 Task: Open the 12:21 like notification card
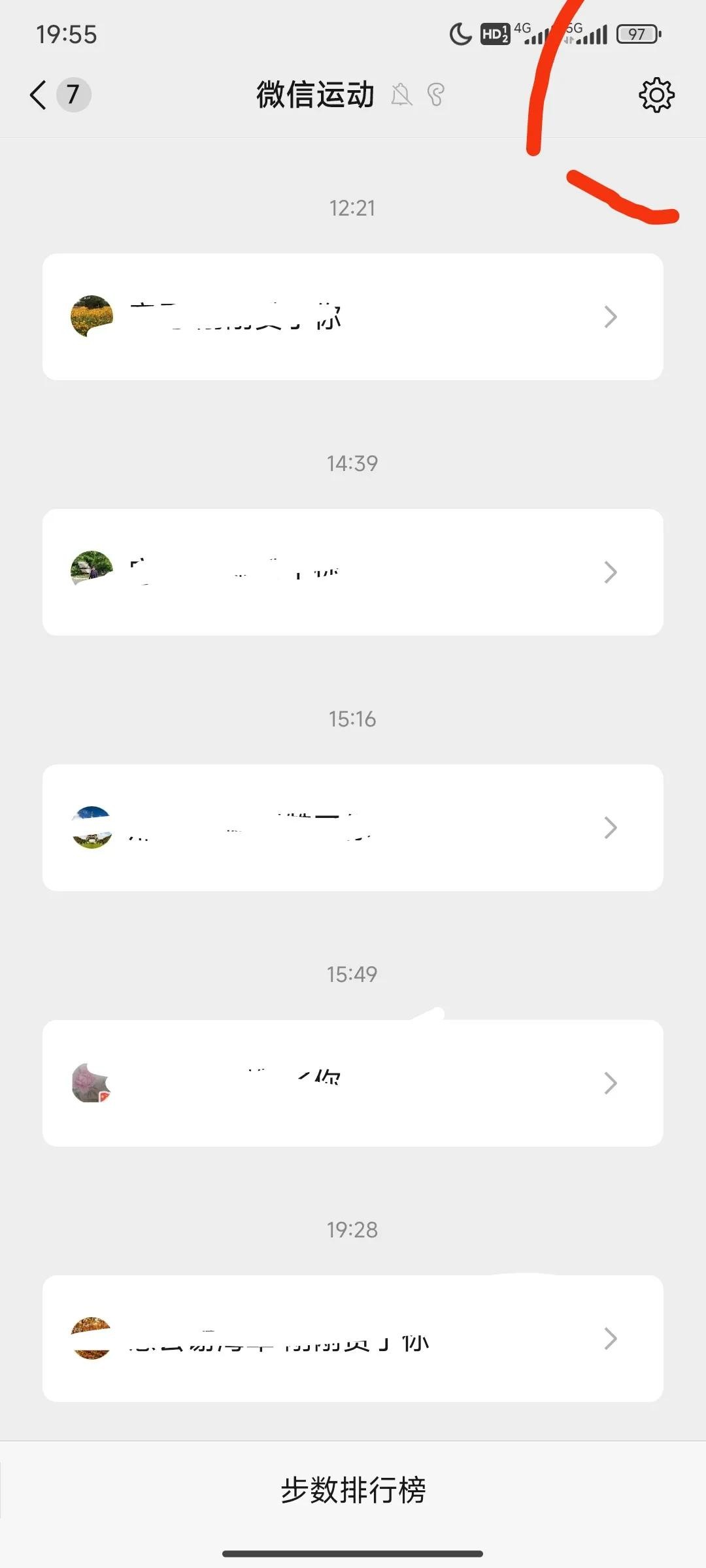coord(353,317)
